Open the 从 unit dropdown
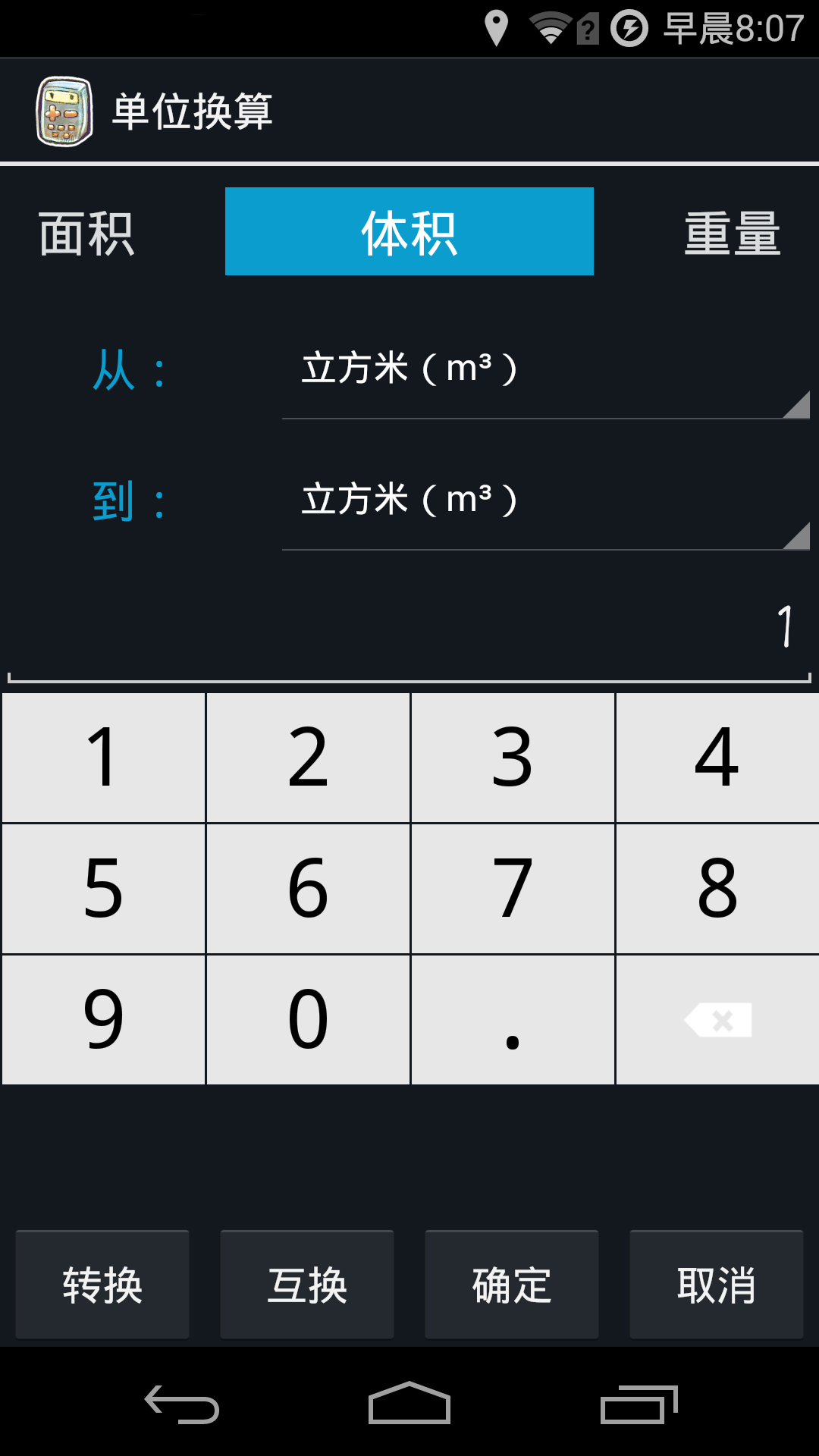The image size is (819, 1456). pyautogui.click(x=544, y=370)
